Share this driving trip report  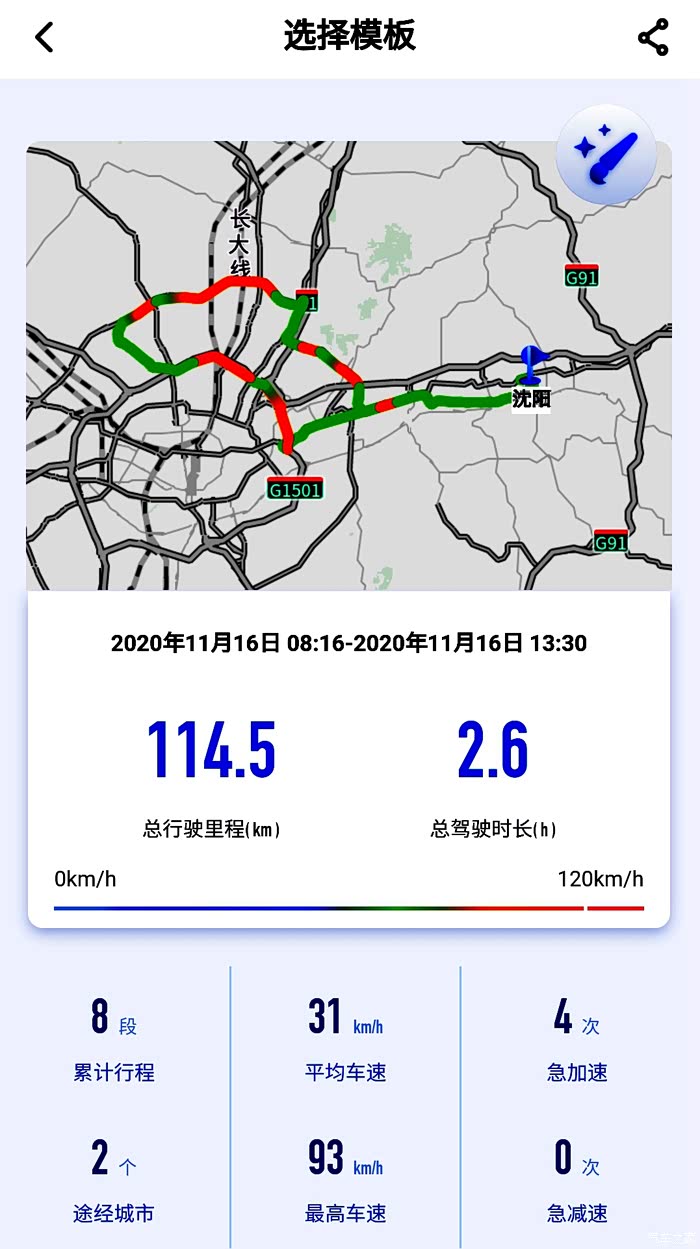(x=653, y=38)
